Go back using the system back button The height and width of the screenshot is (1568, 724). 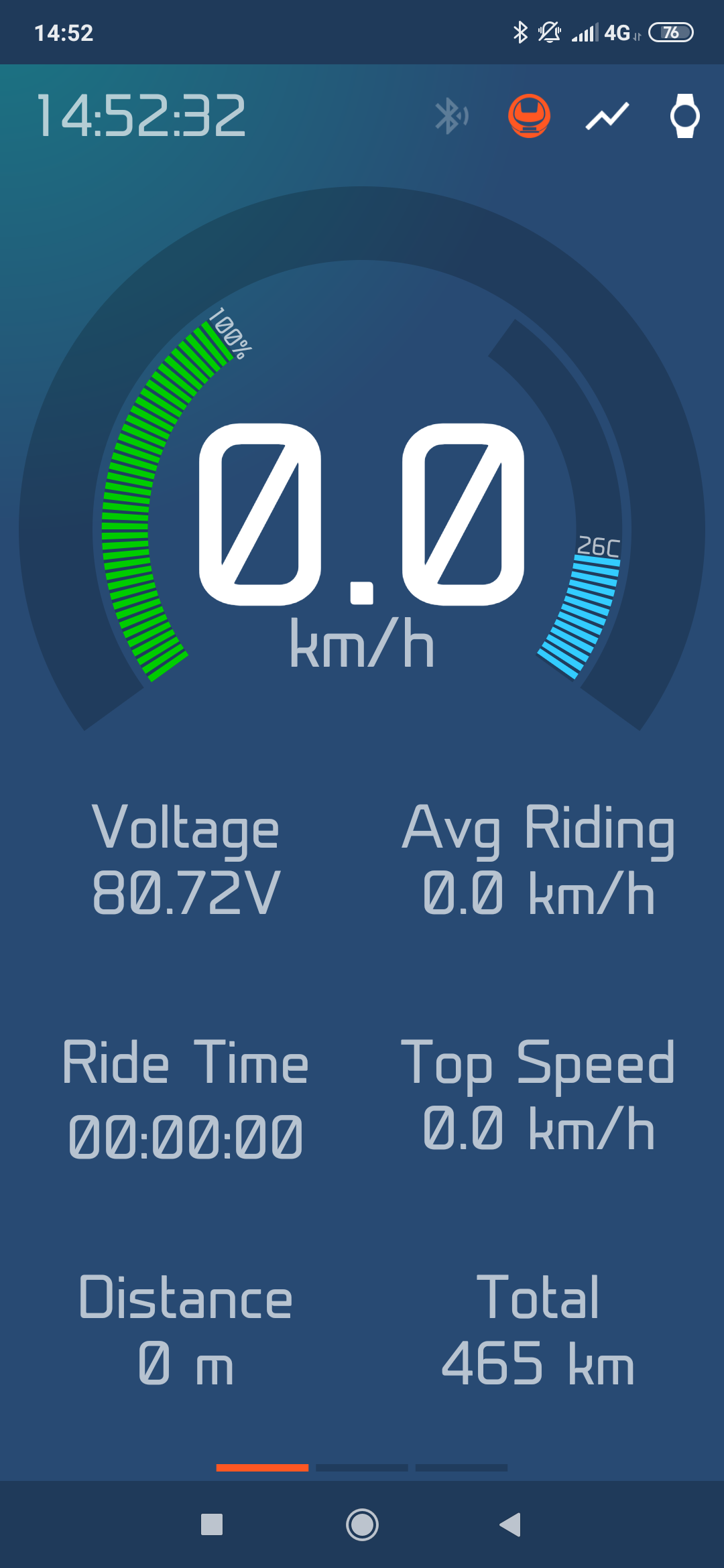coord(511,1524)
